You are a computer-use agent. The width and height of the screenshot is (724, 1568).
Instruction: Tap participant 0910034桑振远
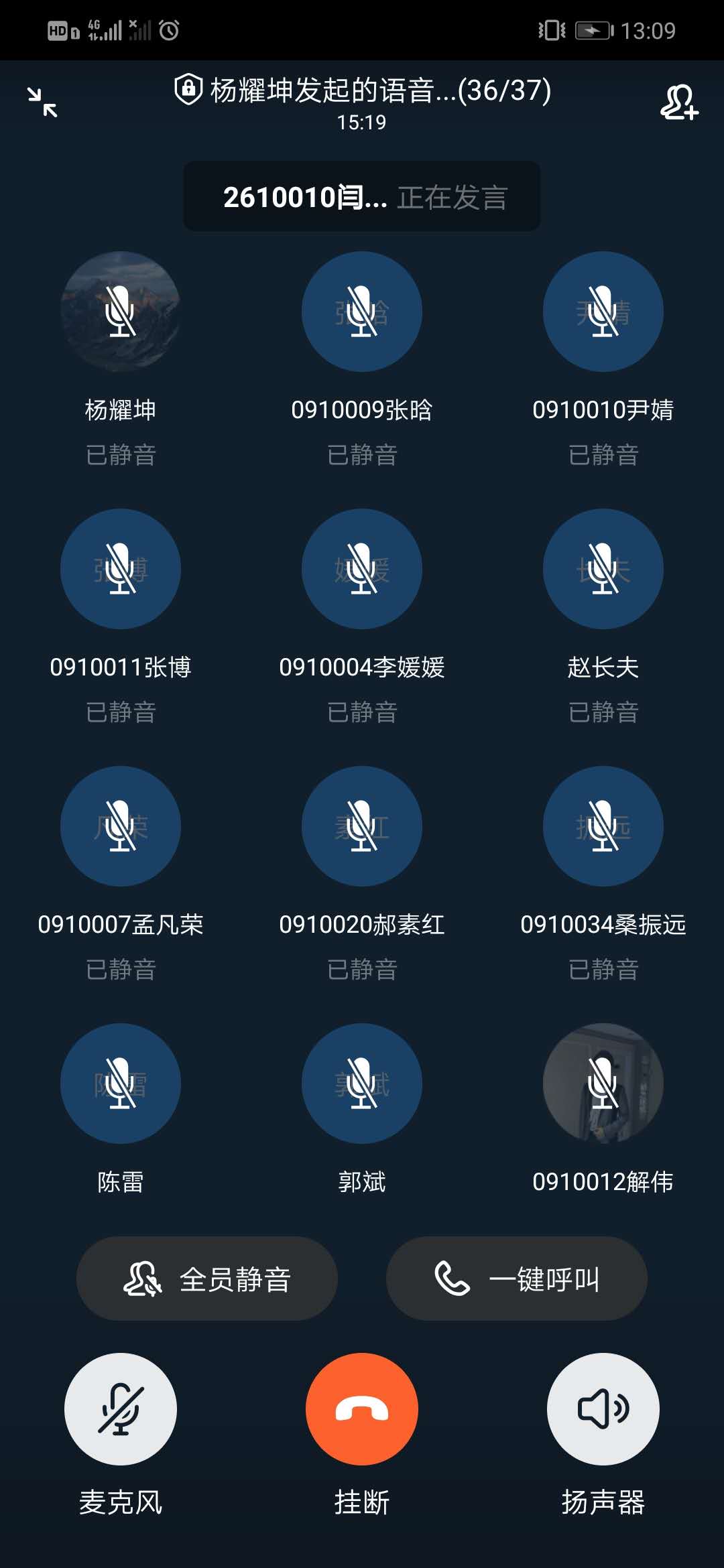[x=603, y=826]
